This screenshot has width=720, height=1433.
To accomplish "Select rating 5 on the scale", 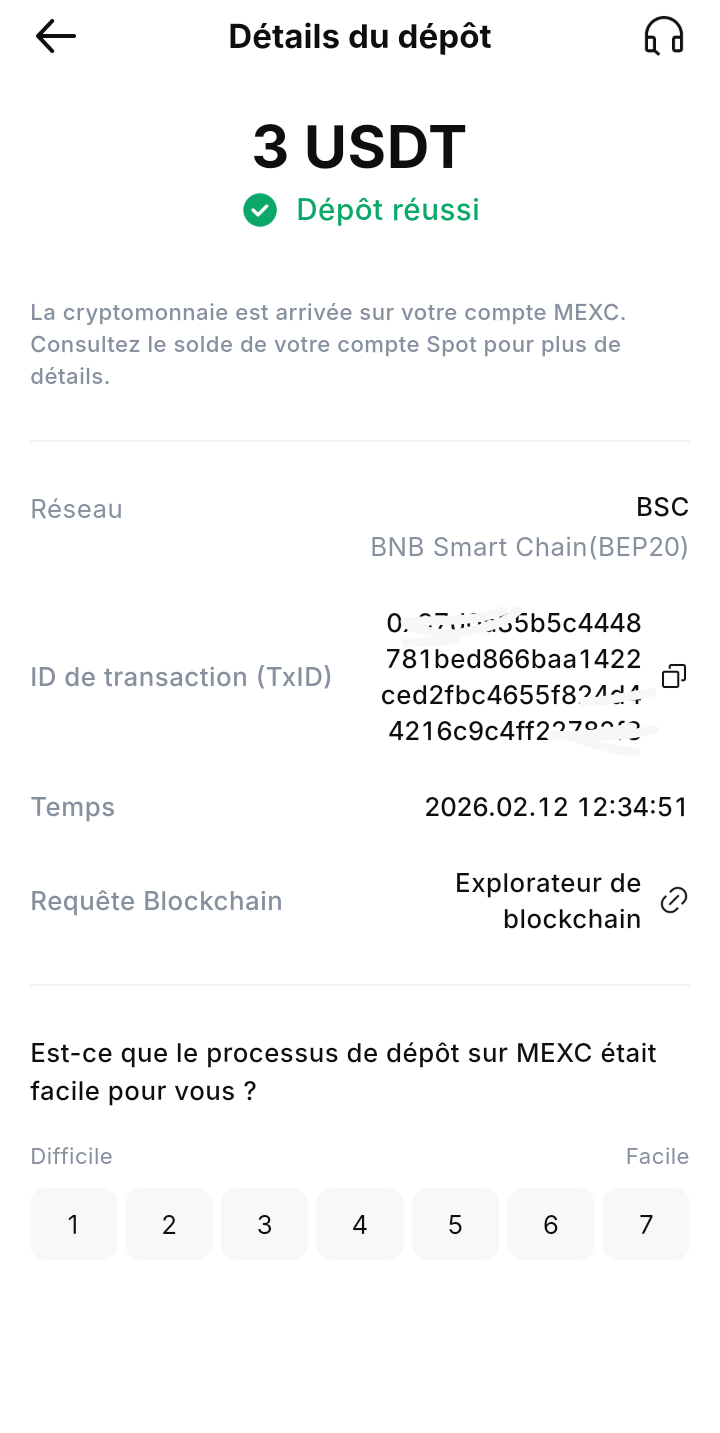I will (x=455, y=1223).
